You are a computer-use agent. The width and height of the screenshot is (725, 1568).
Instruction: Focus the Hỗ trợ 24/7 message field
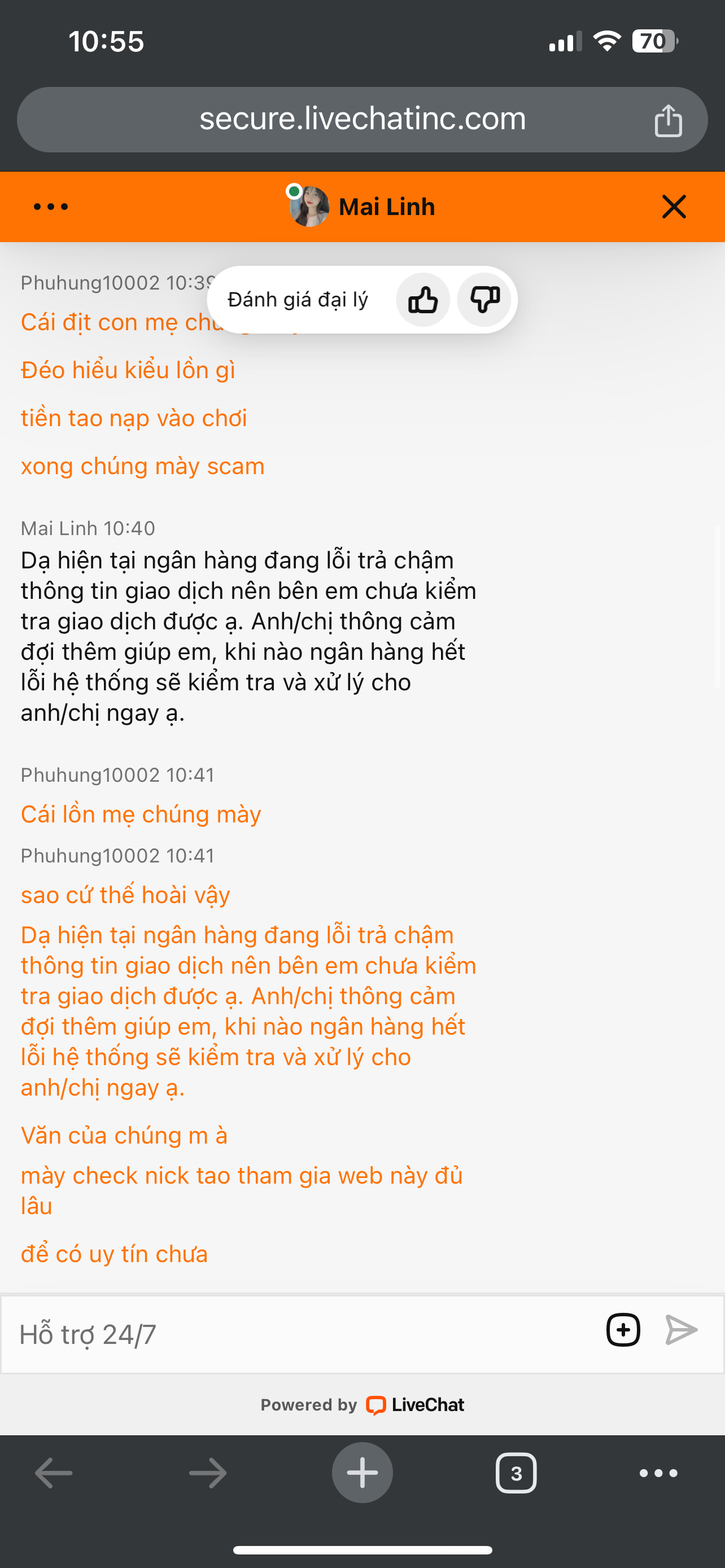[292, 1335]
